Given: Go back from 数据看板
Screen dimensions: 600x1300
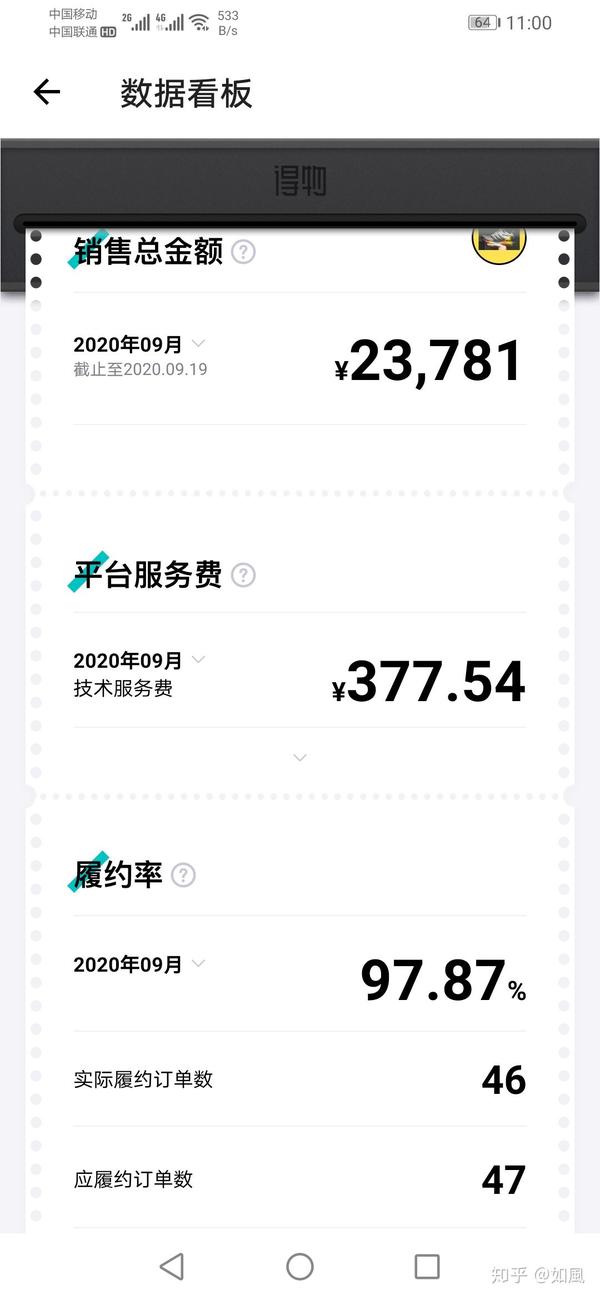Looking at the screenshot, I should [x=47, y=93].
